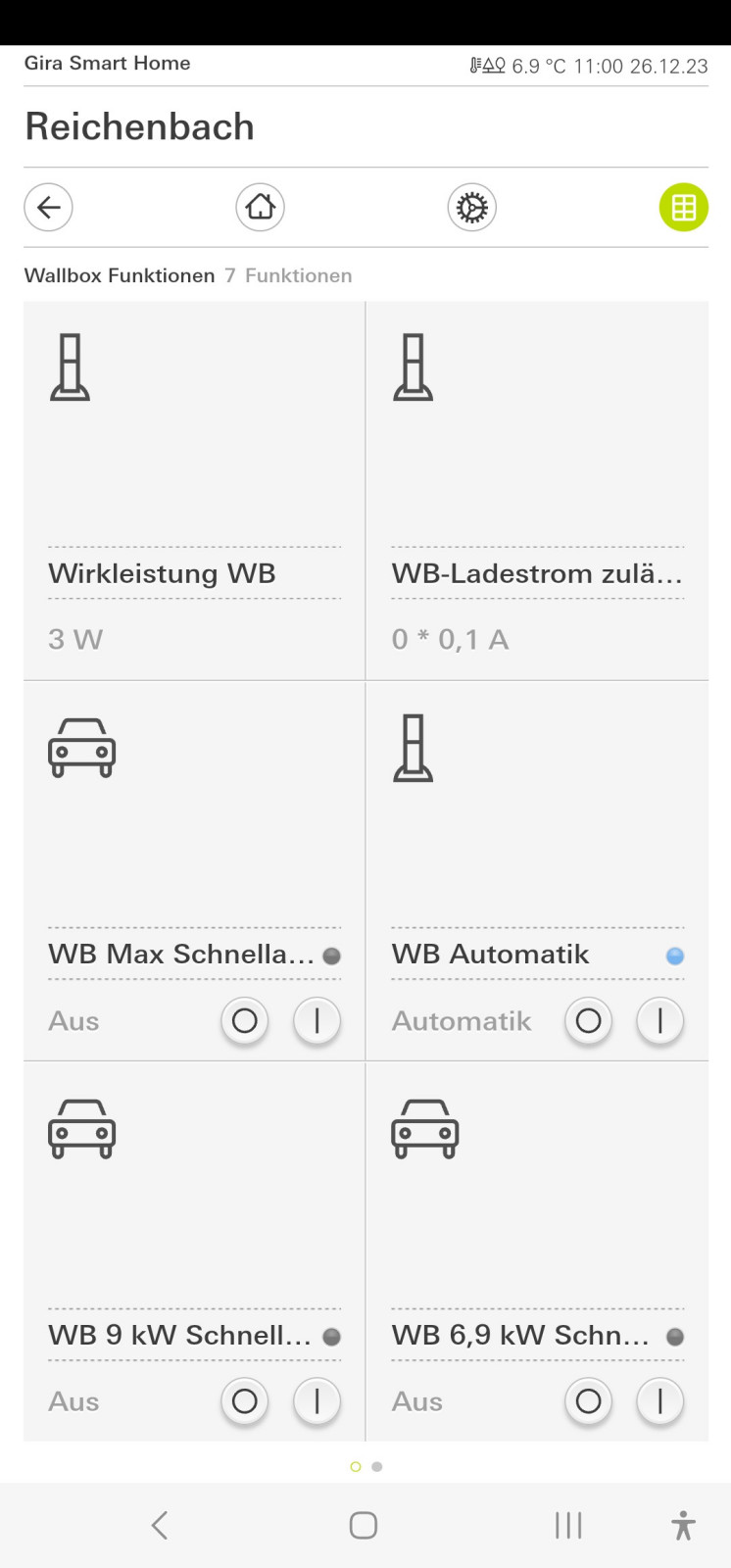Tap the Wallbox Funktionen header
This screenshot has height=1568, width=731.
[x=119, y=275]
